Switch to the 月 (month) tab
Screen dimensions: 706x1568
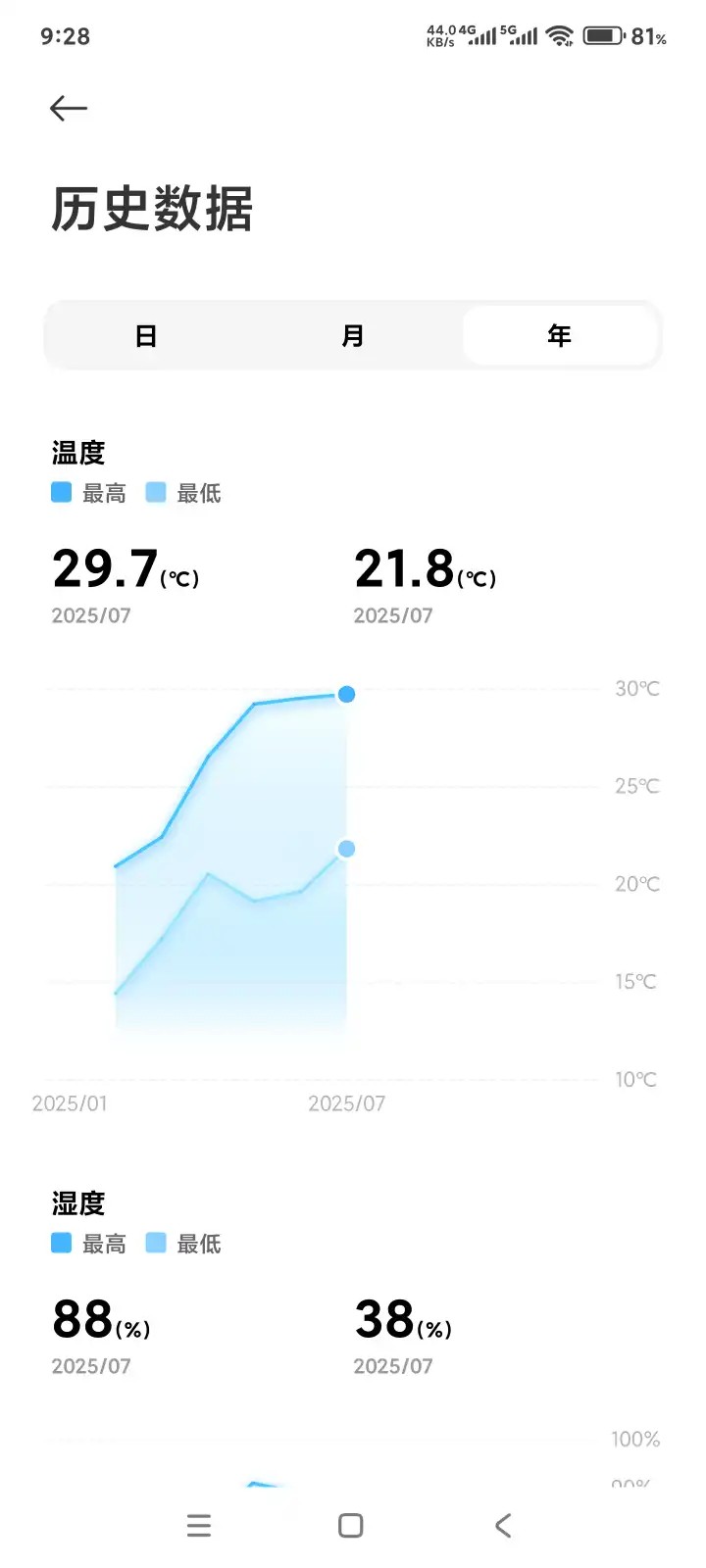353,336
